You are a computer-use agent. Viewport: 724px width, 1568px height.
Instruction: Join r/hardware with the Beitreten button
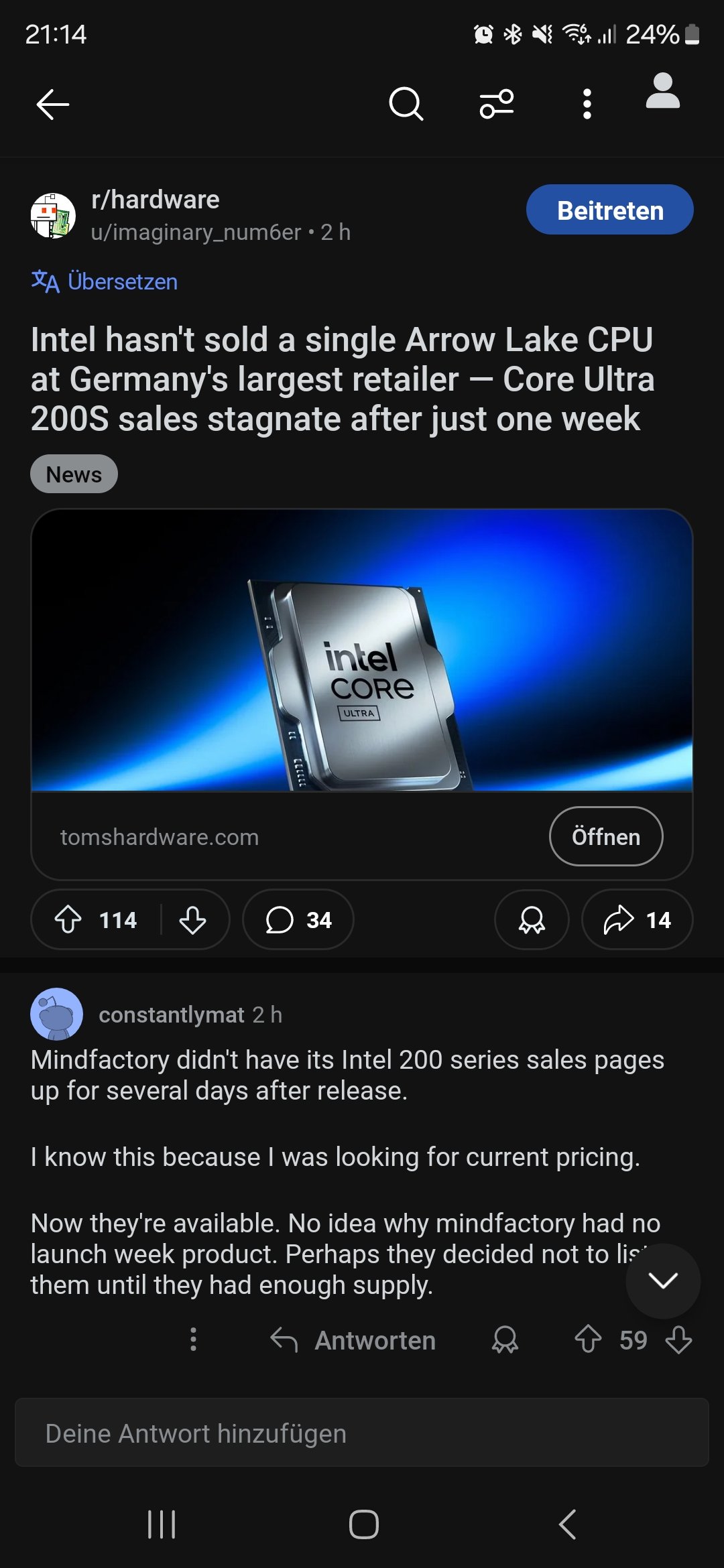coord(609,210)
